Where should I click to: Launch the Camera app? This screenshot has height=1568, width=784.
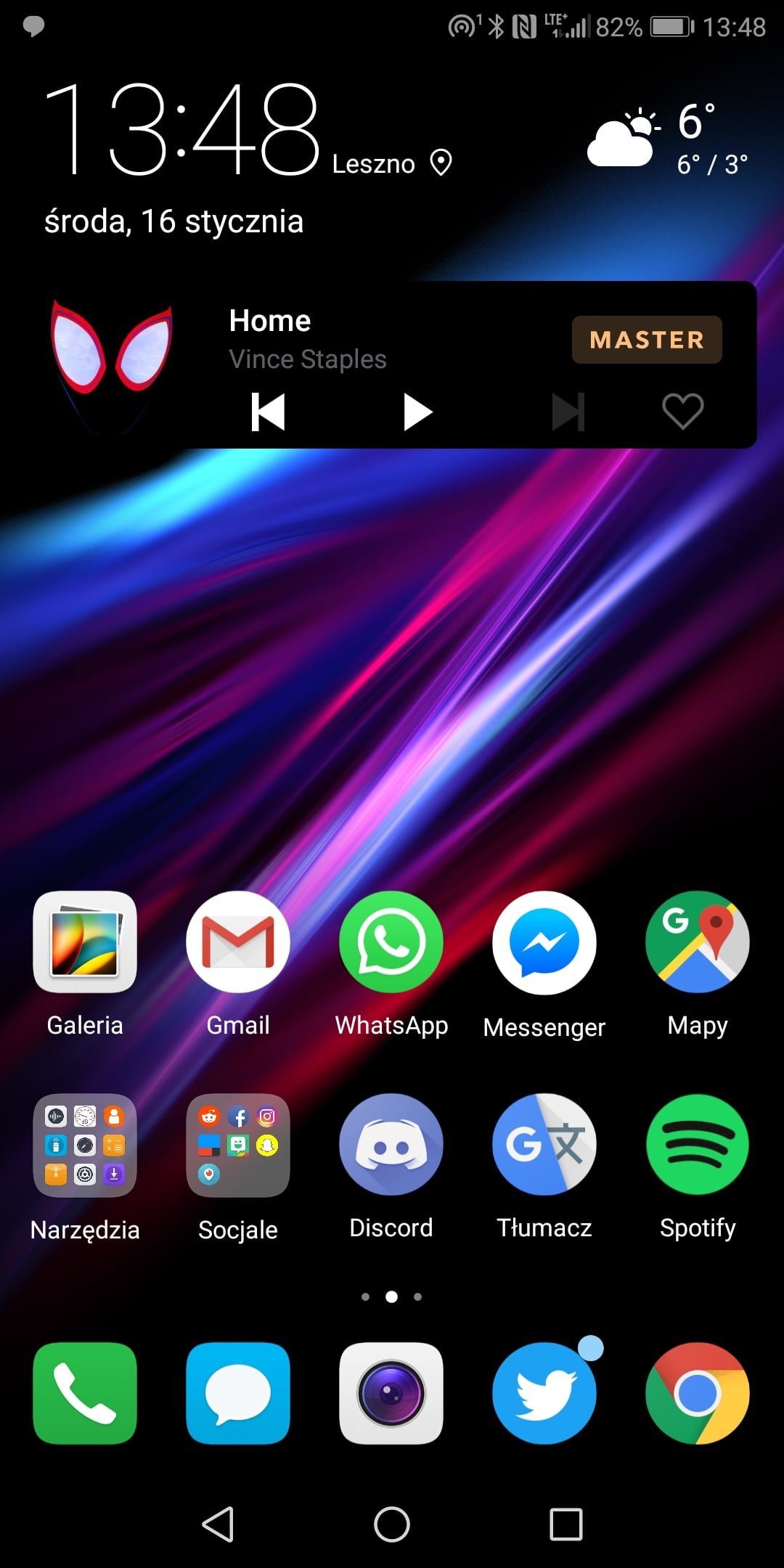click(391, 1393)
